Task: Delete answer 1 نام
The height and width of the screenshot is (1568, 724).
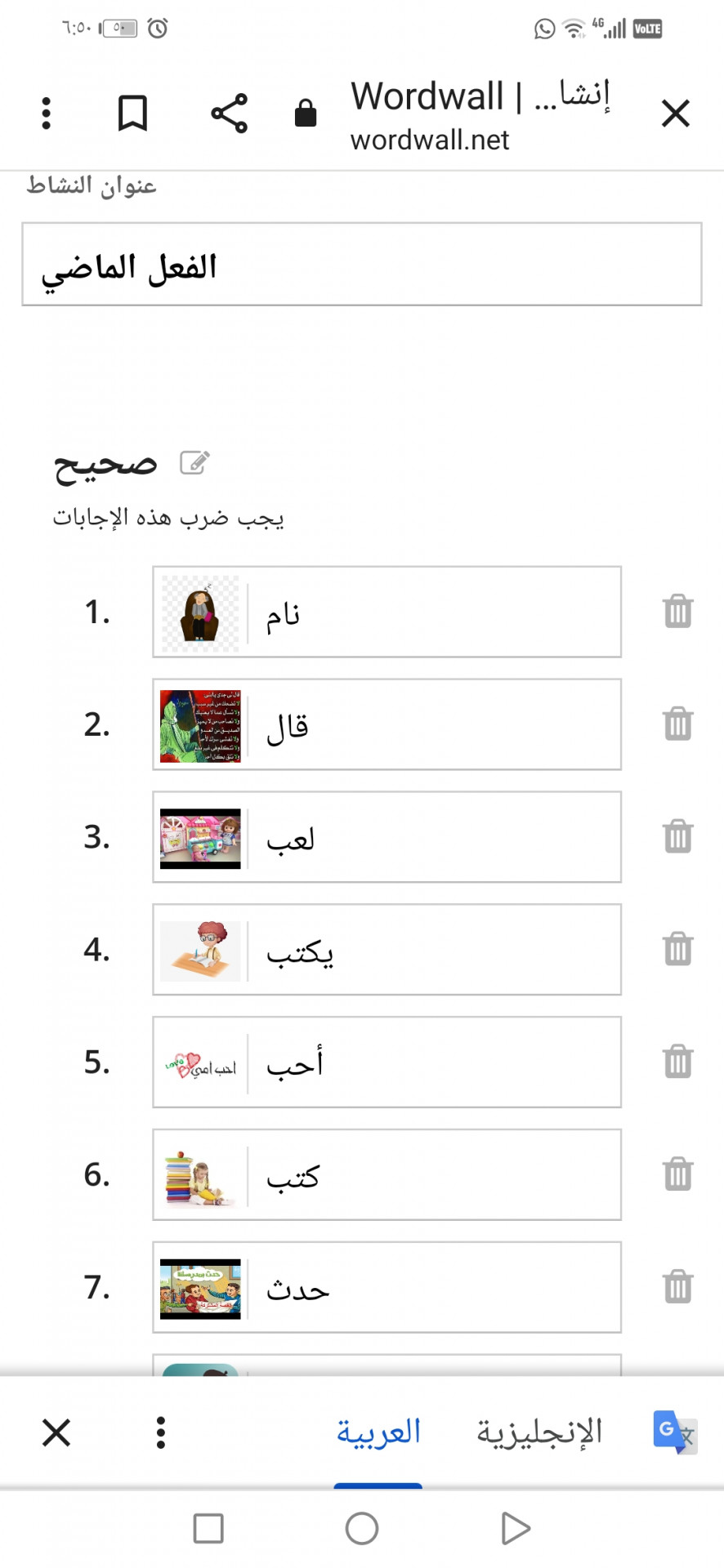Action: click(677, 611)
